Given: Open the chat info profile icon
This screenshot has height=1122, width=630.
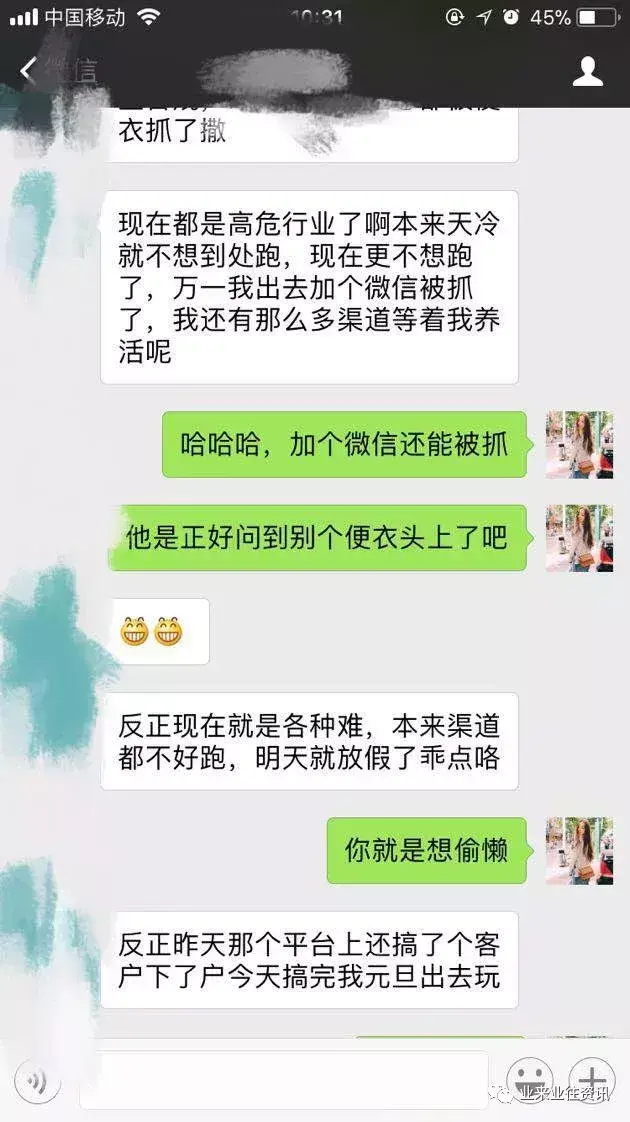Looking at the screenshot, I should [588, 71].
